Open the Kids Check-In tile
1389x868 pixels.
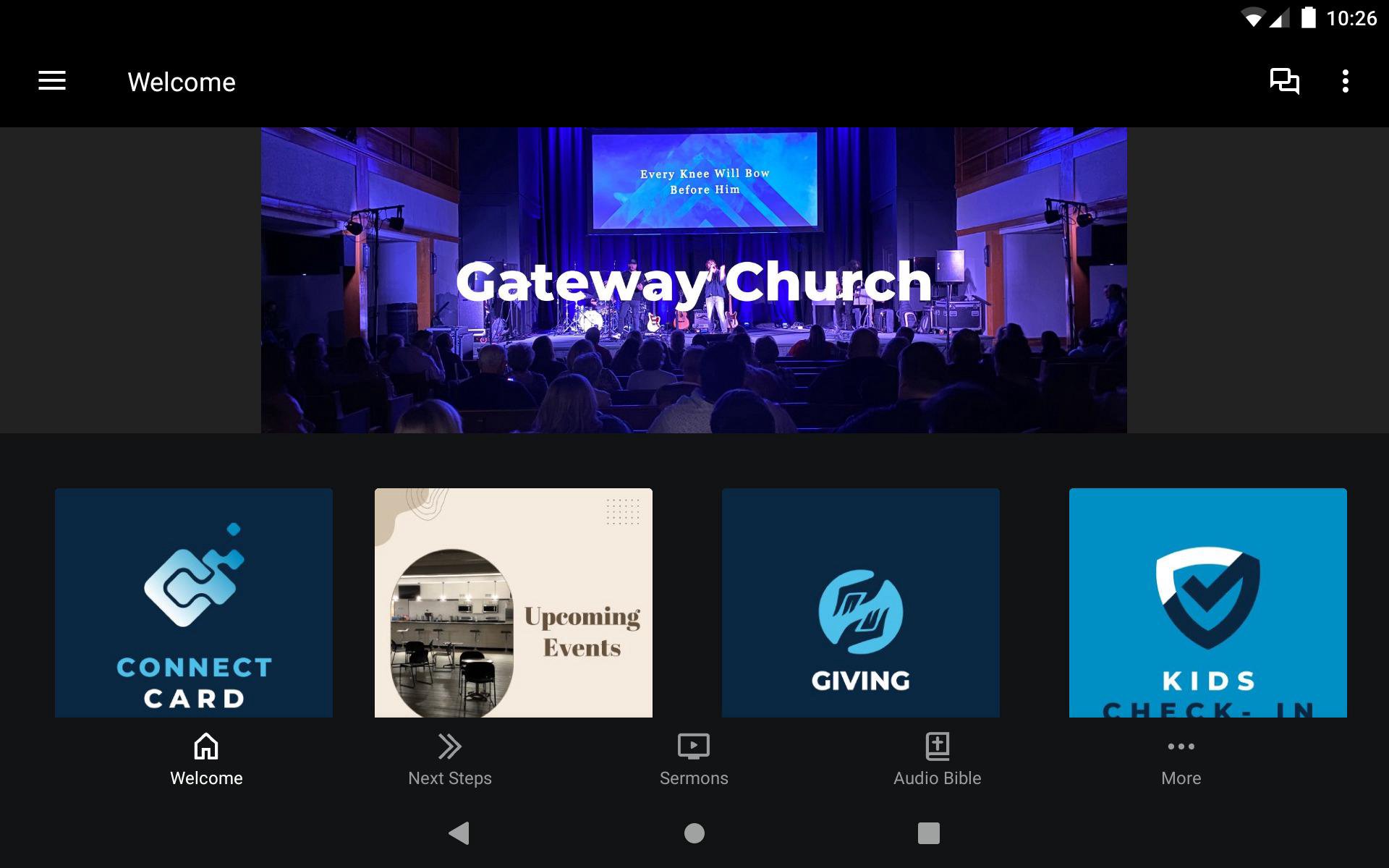pos(1207,603)
